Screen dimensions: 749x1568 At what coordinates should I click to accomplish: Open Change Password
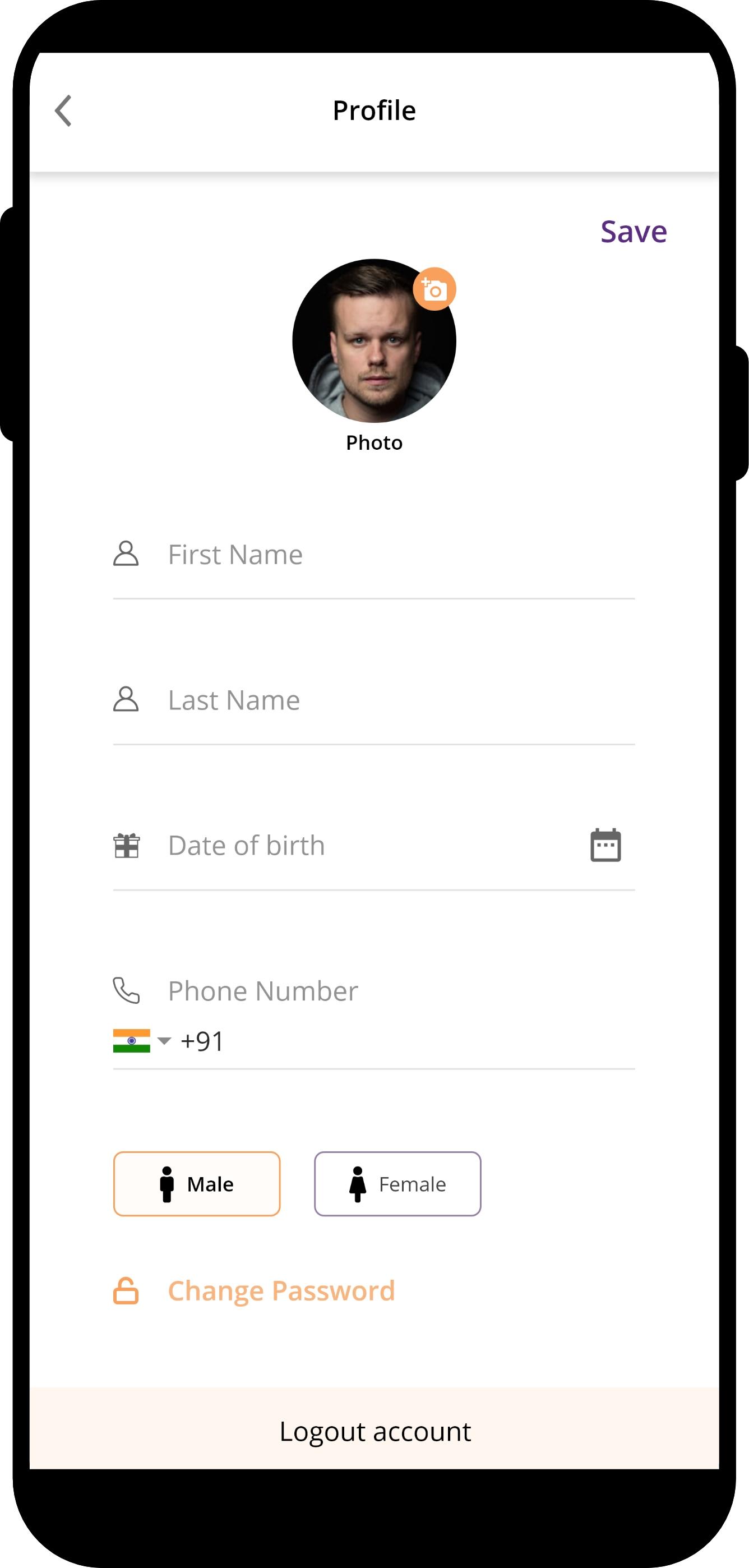point(255,1290)
